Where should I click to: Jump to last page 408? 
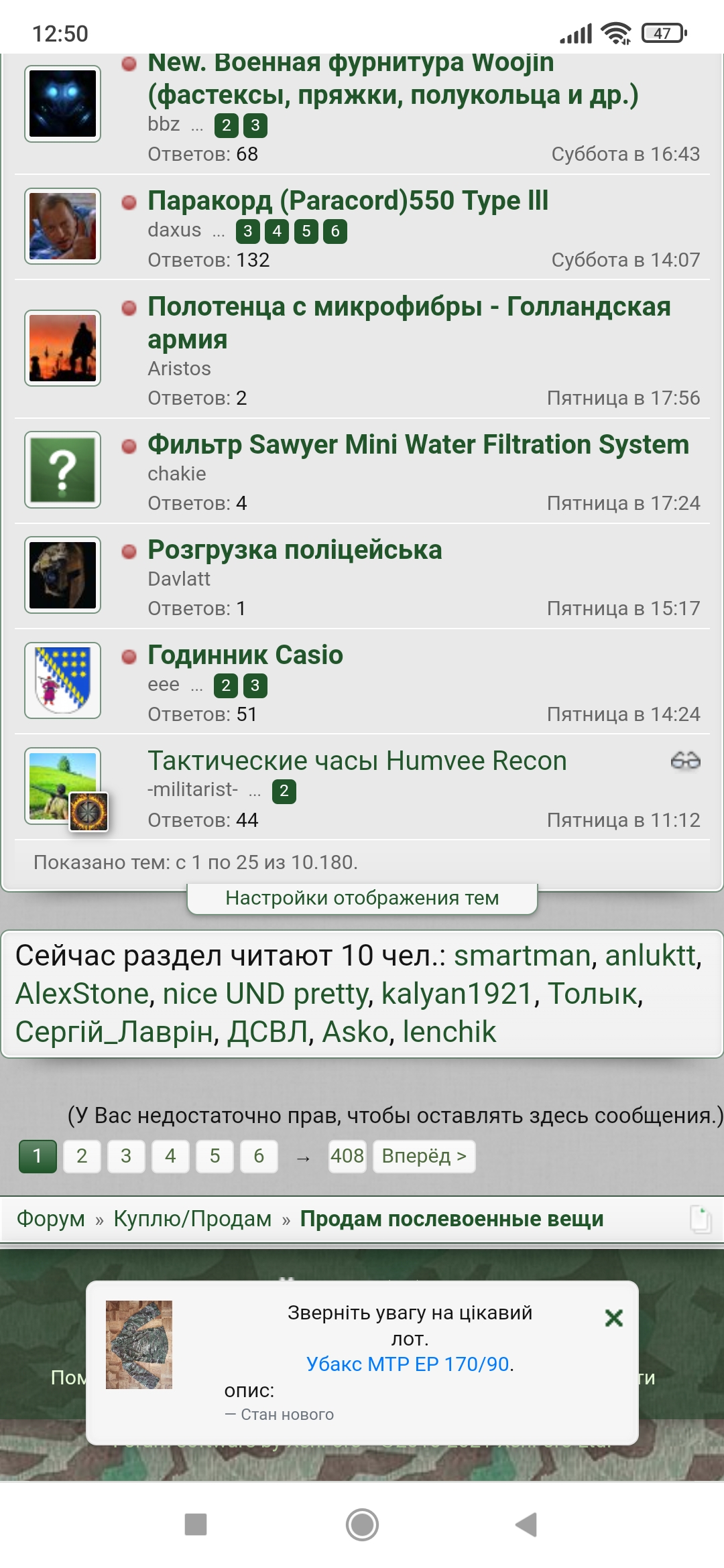click(x=347, y=1156)
